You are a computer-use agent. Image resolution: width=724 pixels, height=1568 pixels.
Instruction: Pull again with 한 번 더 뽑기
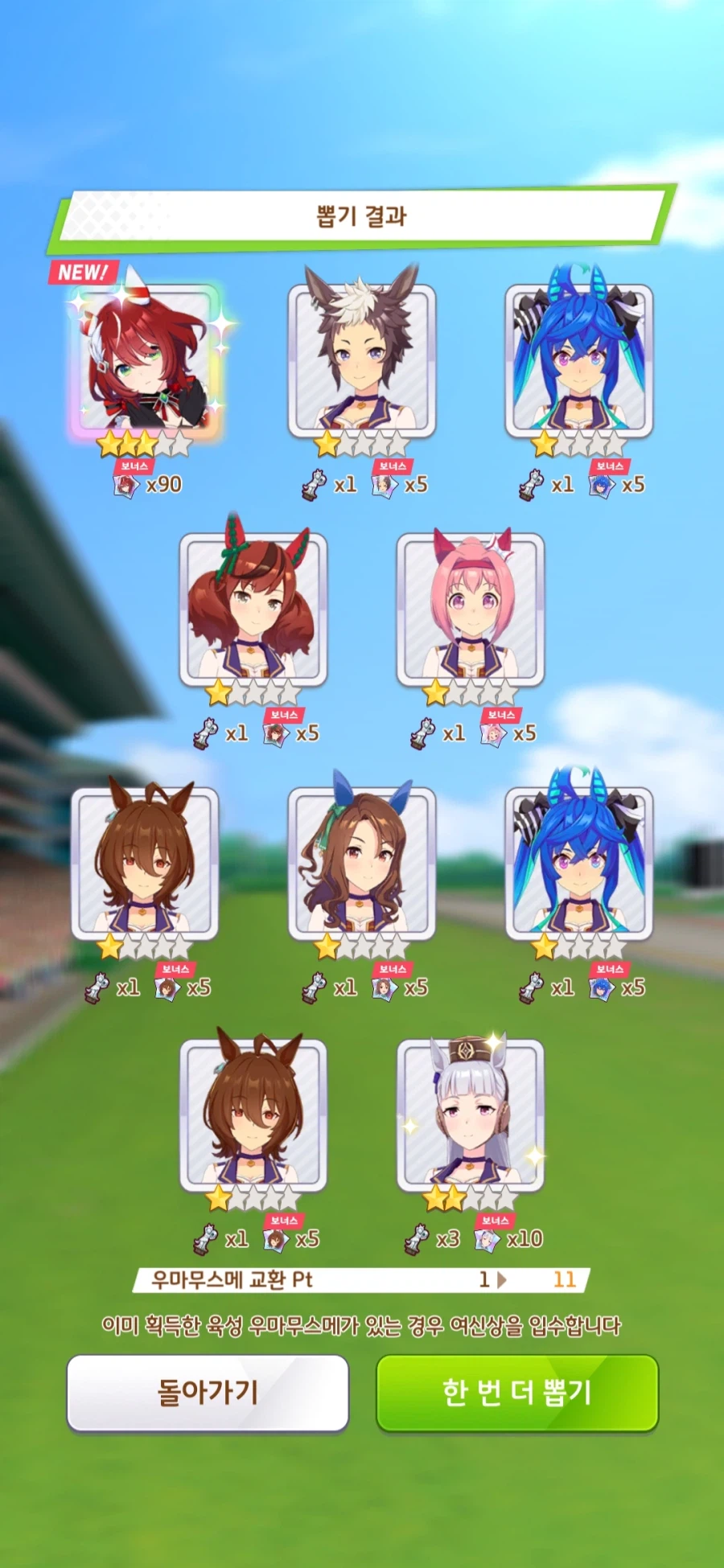tap(517, 1392)
